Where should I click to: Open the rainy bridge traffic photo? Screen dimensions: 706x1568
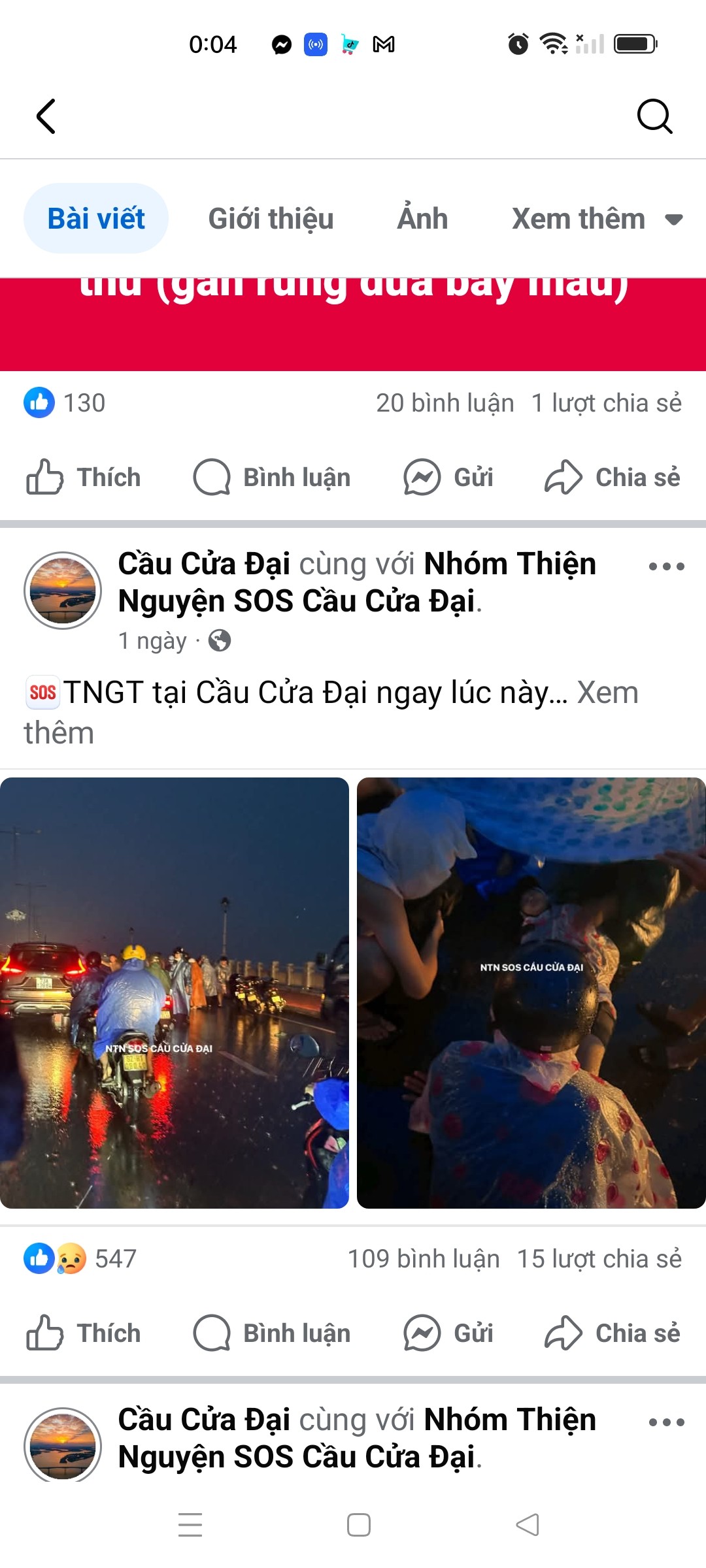click(175, 992)
